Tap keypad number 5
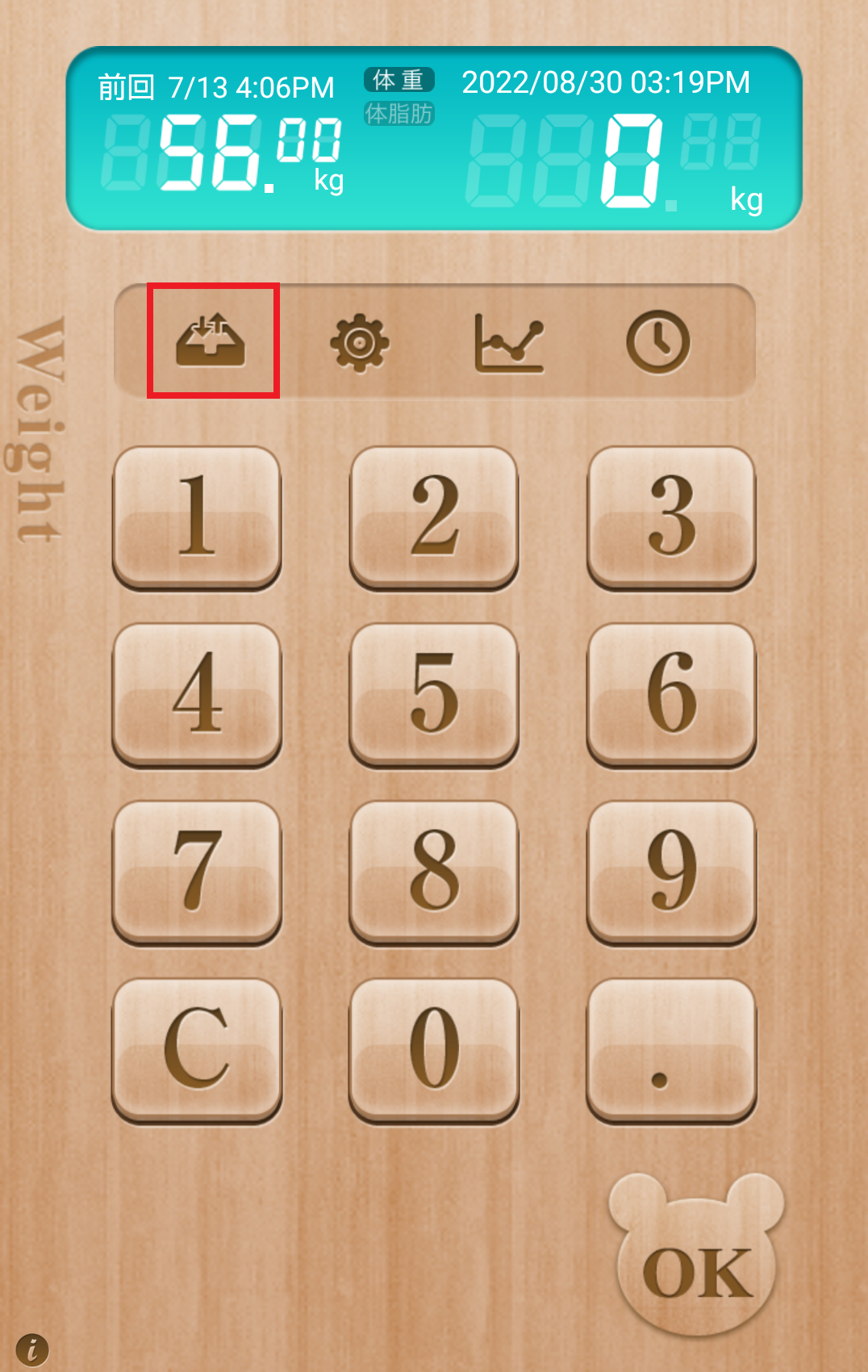 point(434,694)
